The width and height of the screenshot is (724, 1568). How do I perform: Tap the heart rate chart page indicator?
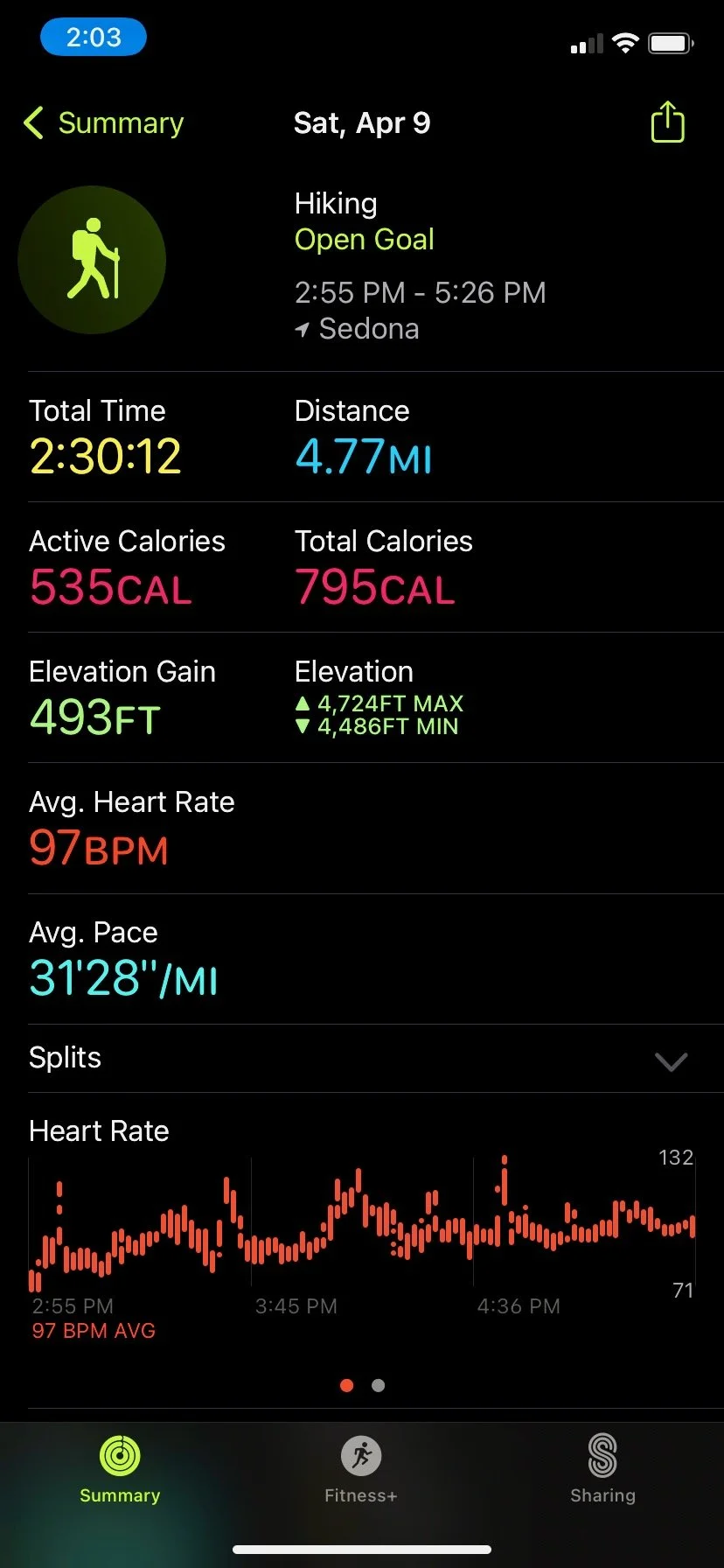coord(363,1385)
